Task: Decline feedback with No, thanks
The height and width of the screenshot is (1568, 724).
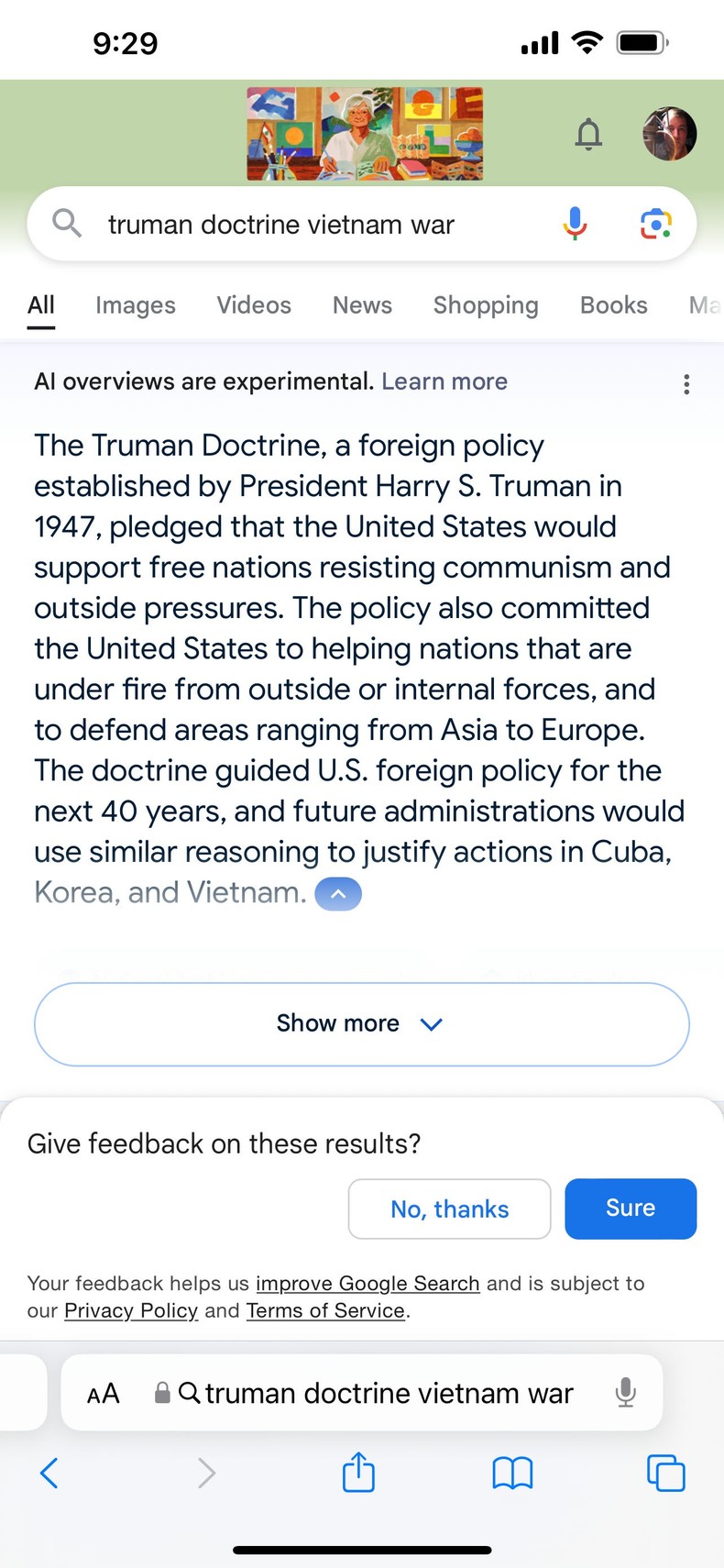Action: [449, 1209]
